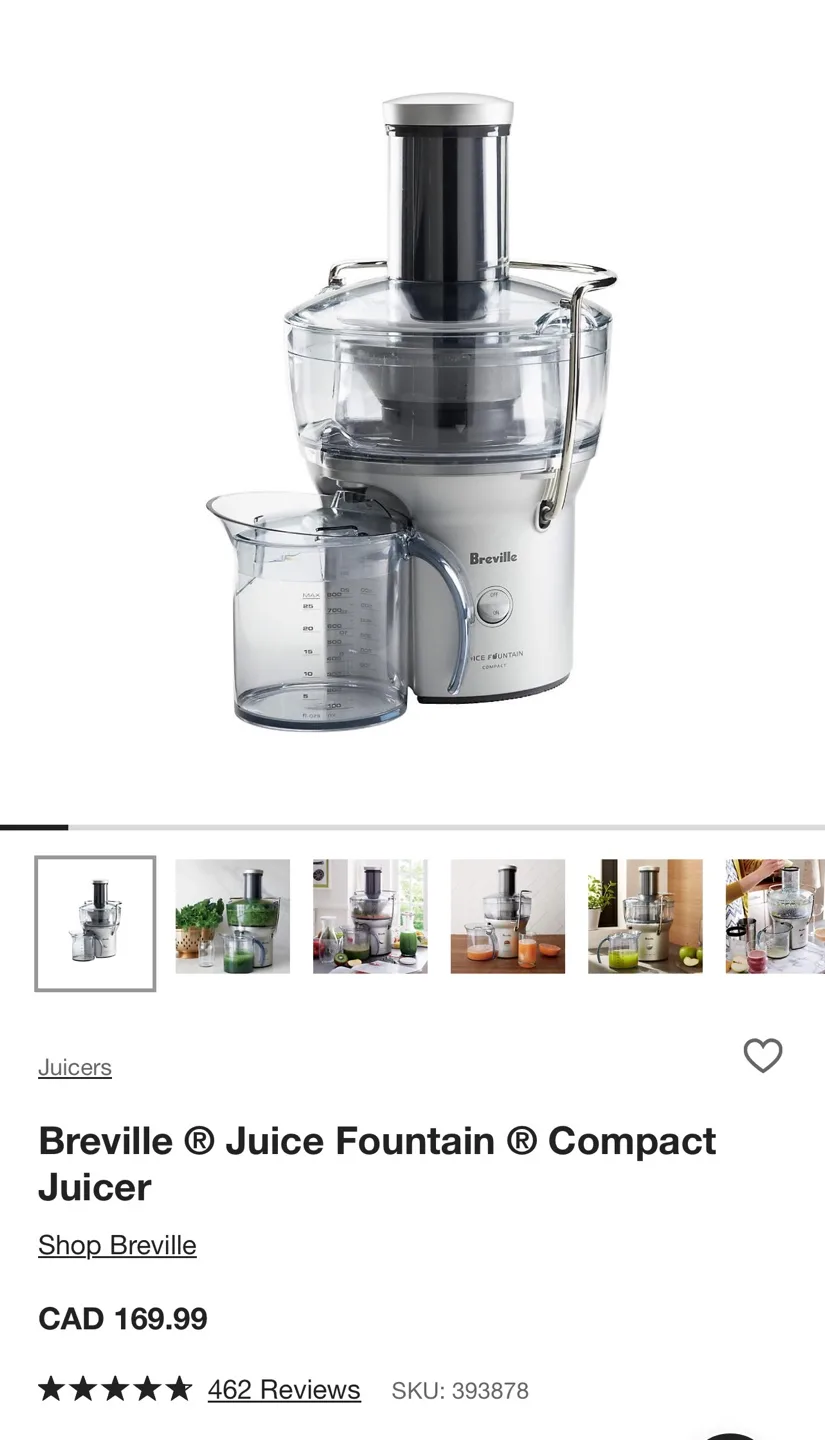View the orange juice pitcher thumbnail
The height and width of the screenshot is (1440, 825).
[x=507, y=916]
